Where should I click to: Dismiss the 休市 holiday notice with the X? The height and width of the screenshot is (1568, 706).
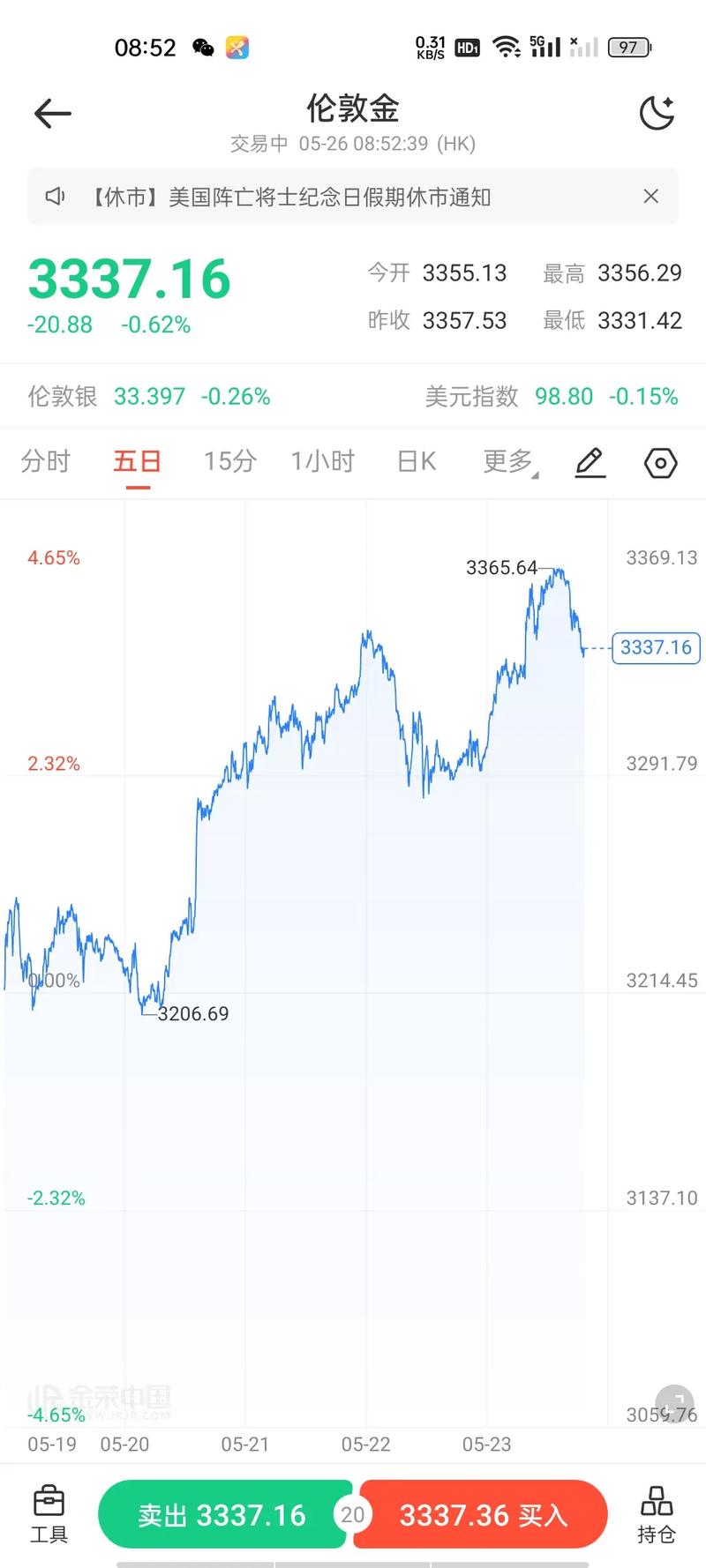[651, 196]
